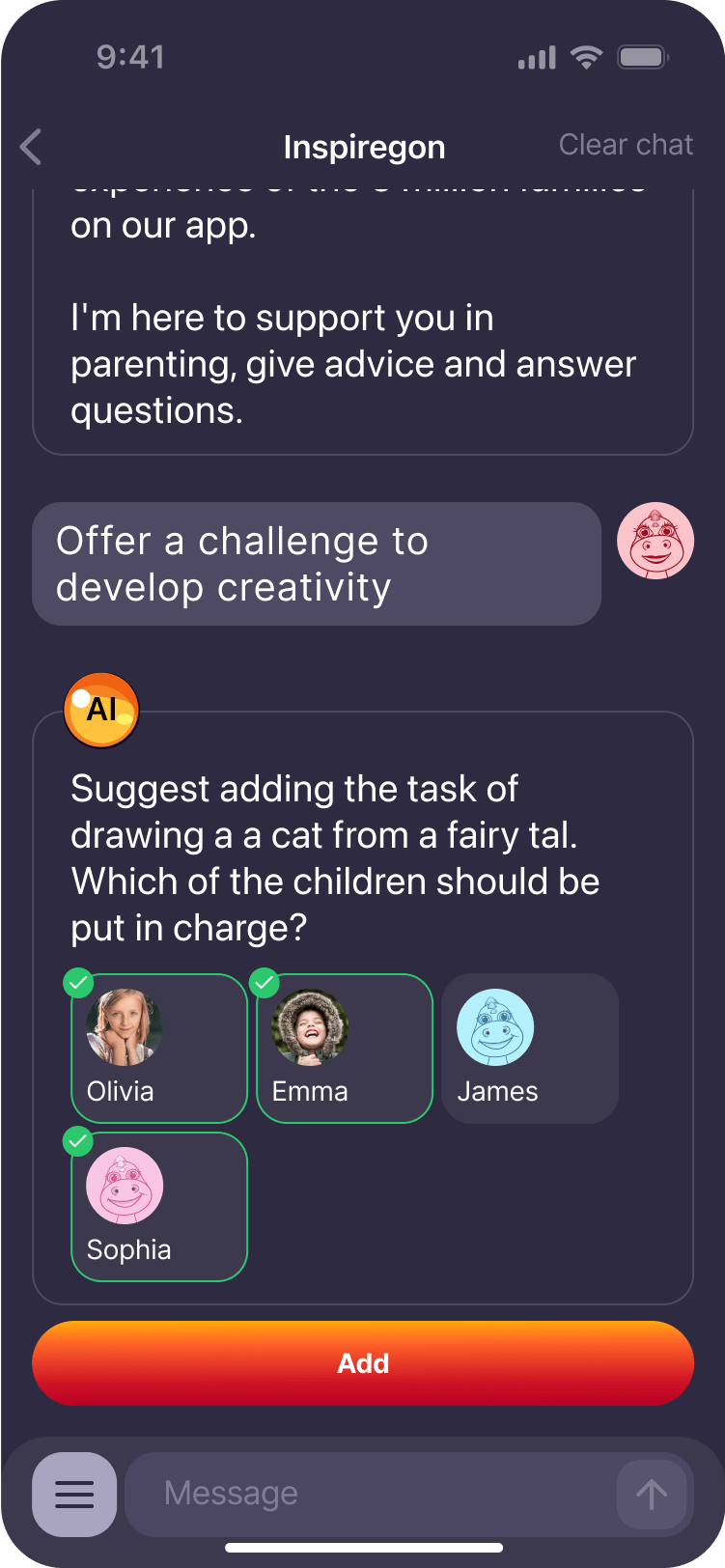The height and width of the screenshot is (1568, 725).
Task: Focus the Message input field
Action: (367, 1494)
